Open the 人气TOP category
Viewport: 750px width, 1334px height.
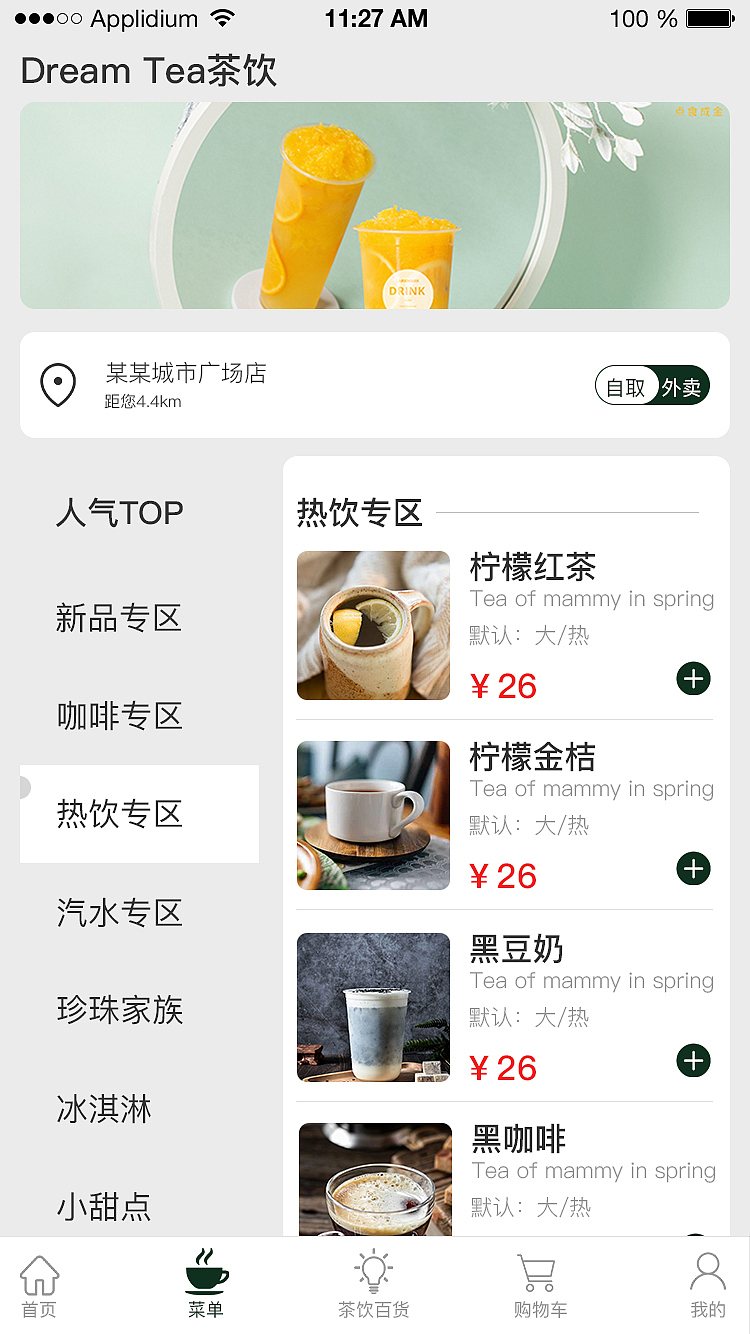[119, 512]
